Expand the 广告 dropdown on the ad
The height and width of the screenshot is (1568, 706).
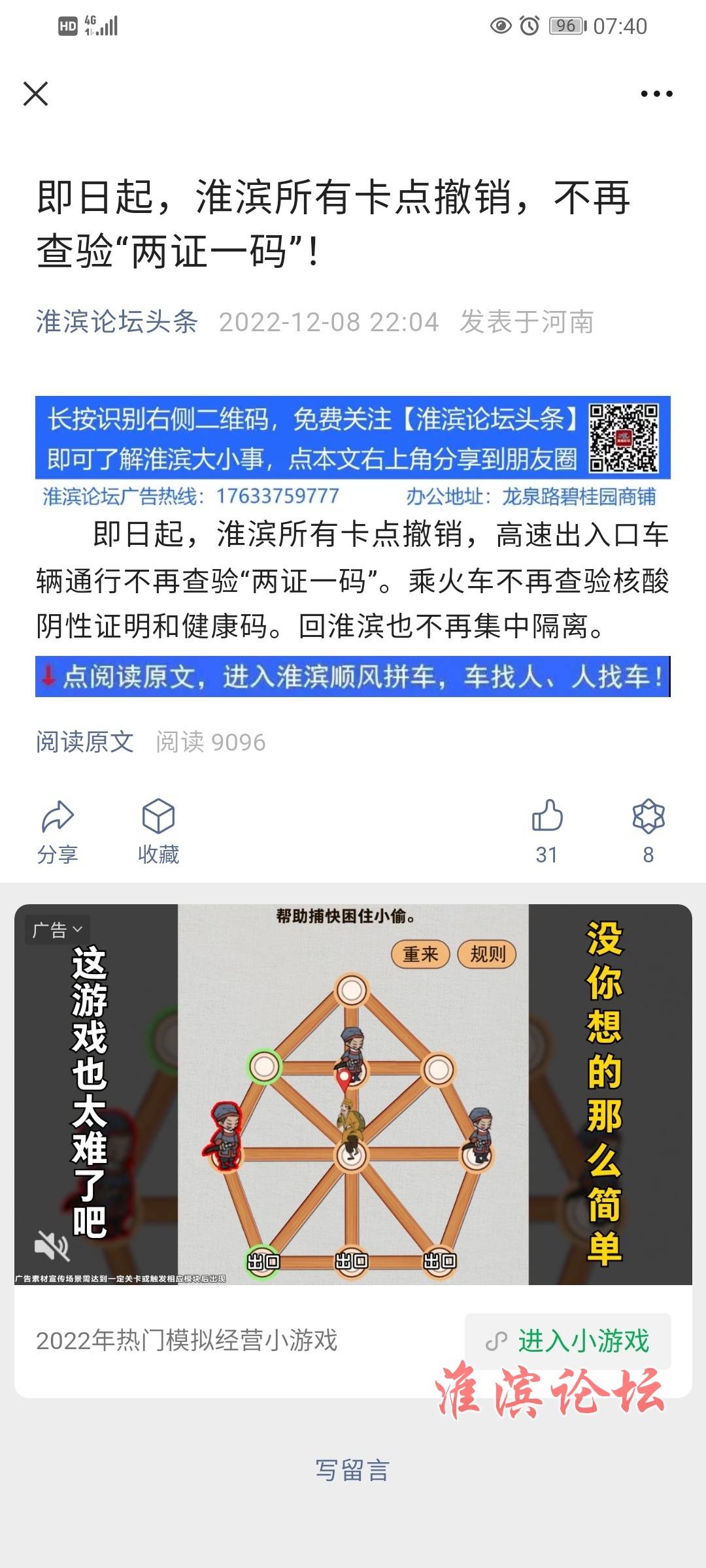[57, 930]
